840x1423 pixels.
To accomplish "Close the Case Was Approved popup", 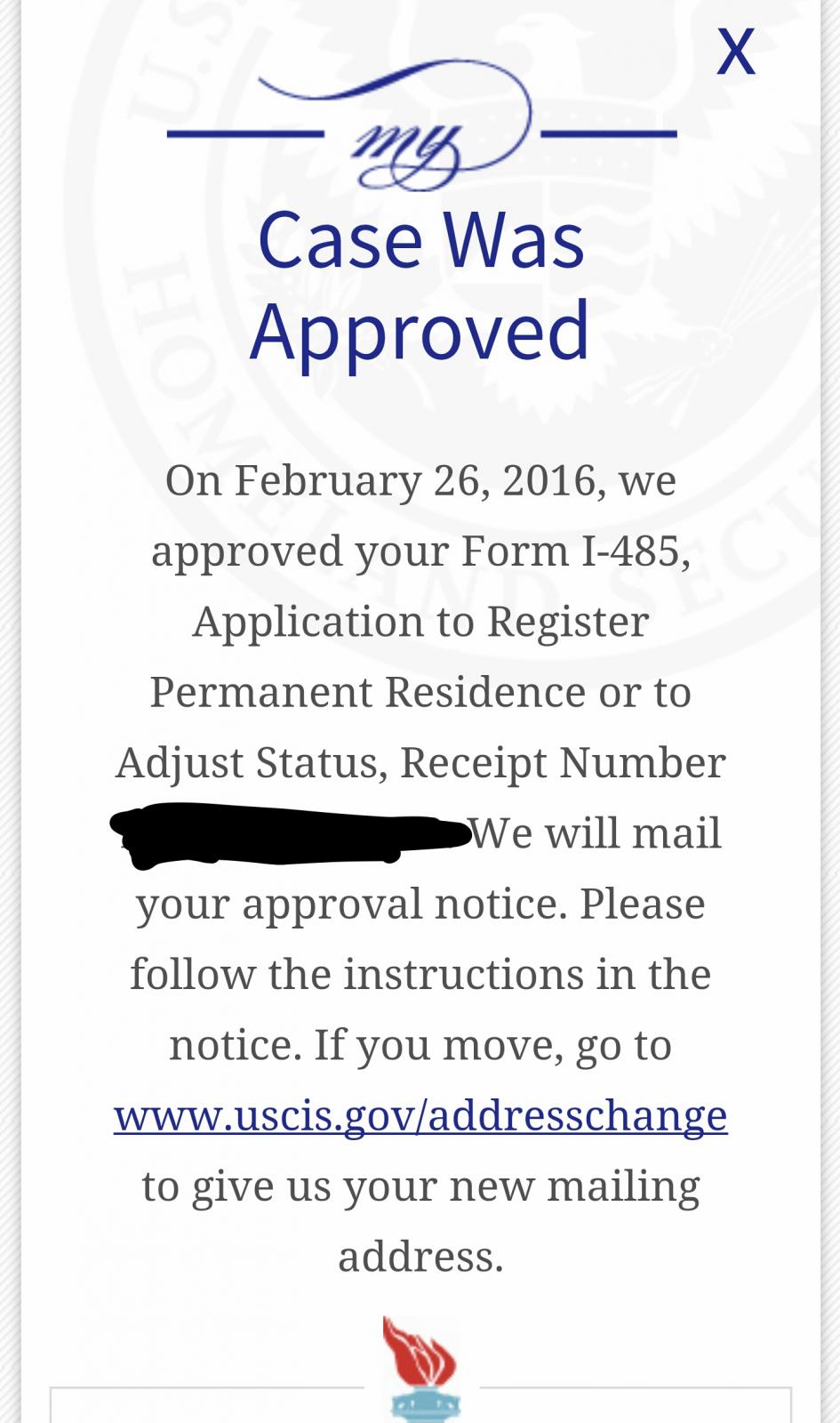I will pyautogui.click(x=736, y=52).
